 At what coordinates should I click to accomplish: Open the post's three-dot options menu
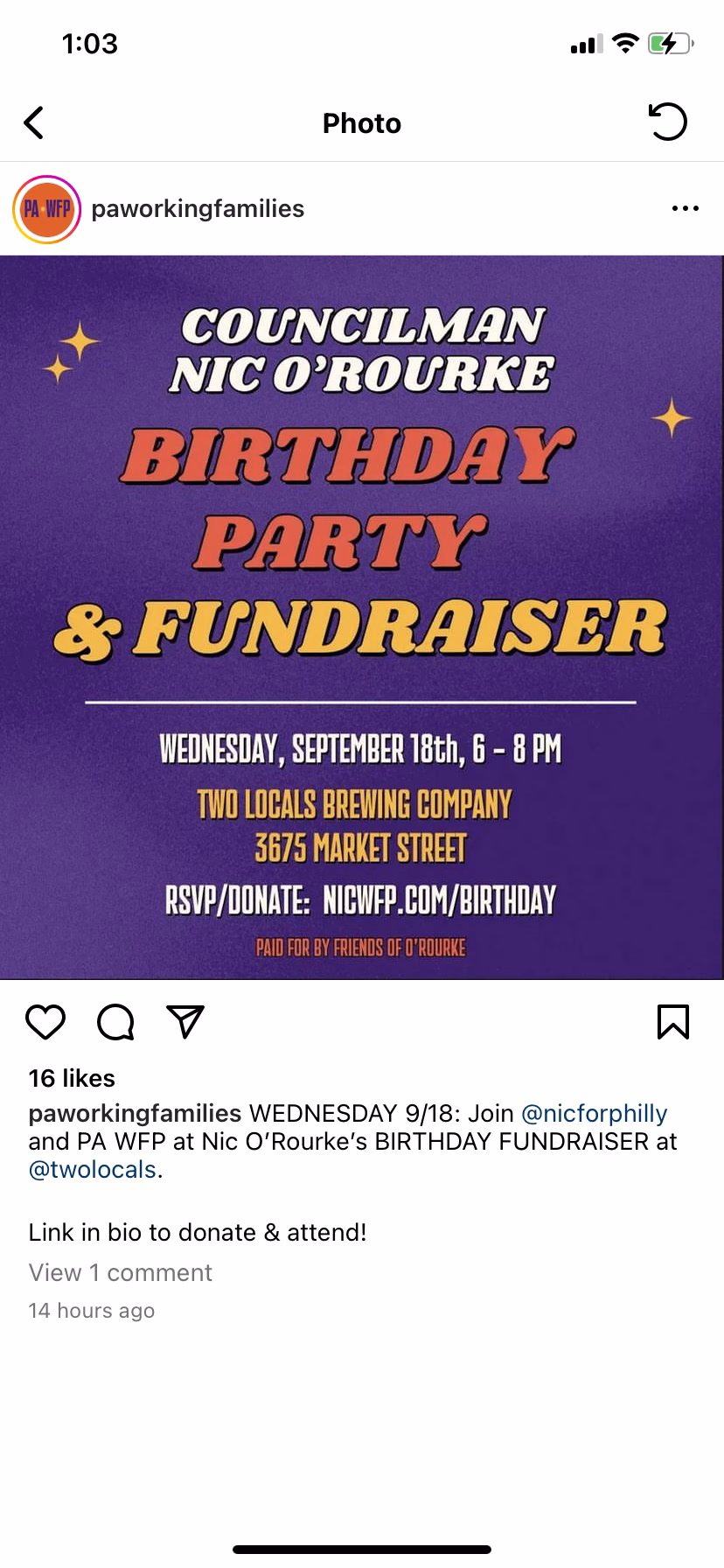(x=685, y=208)
